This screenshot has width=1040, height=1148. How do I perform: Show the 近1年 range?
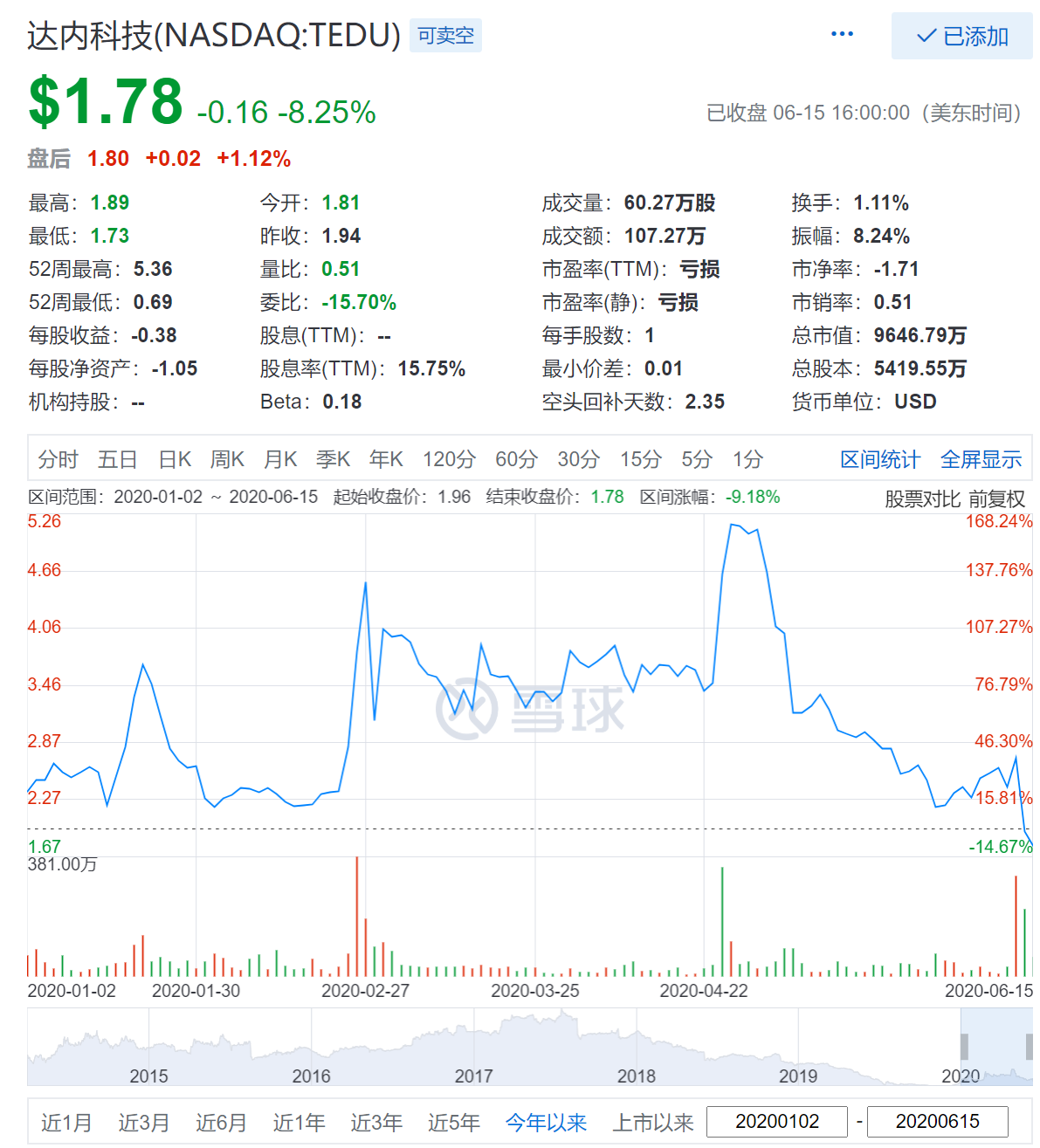(x=299, y=1122)
